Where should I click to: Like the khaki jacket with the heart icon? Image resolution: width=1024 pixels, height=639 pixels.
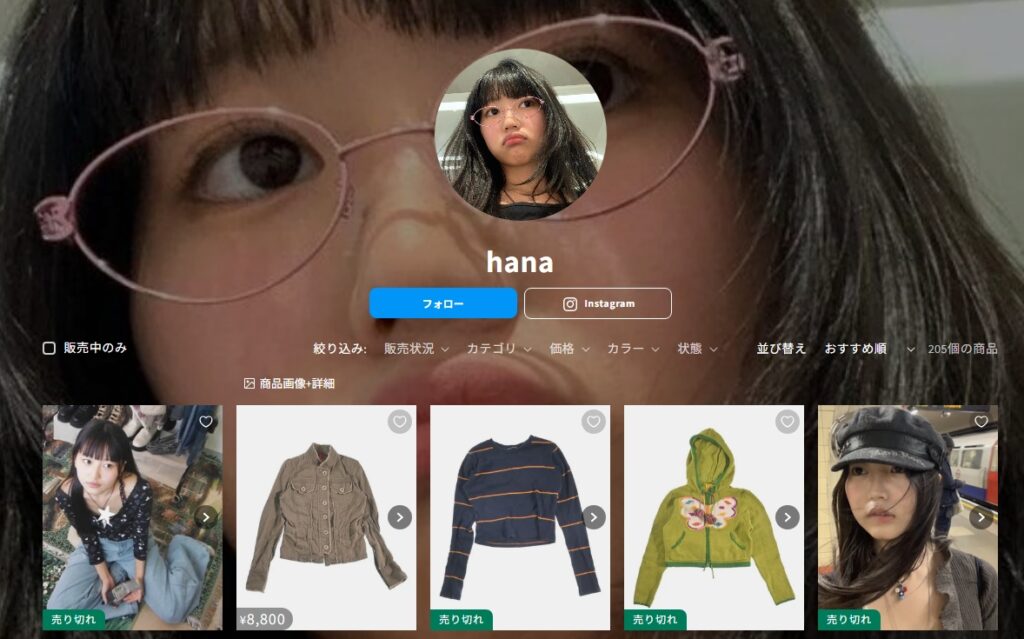(400, 422)
